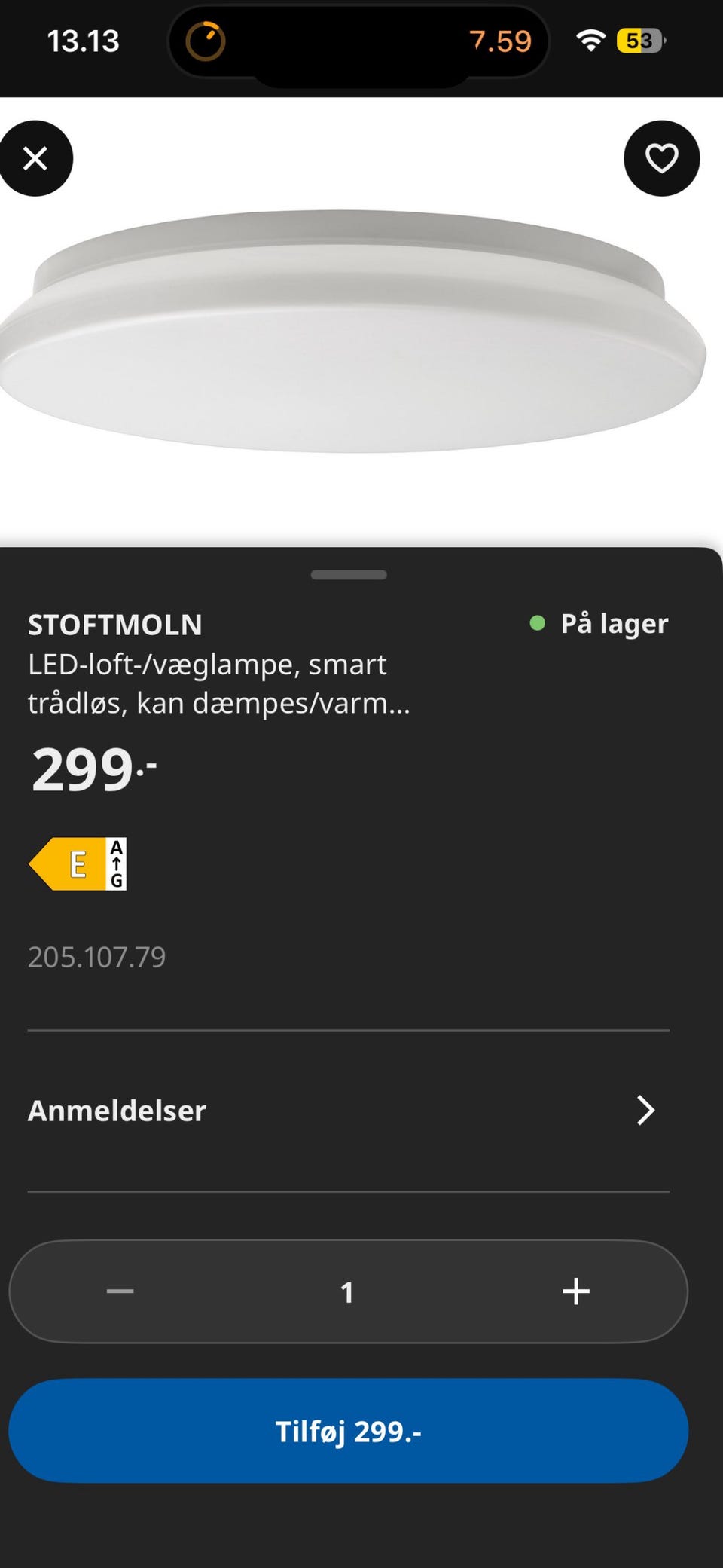Decrease quantity with minus button
Image resolution: width=723 pixels, height=1568 pixels.
[120, 1291]
